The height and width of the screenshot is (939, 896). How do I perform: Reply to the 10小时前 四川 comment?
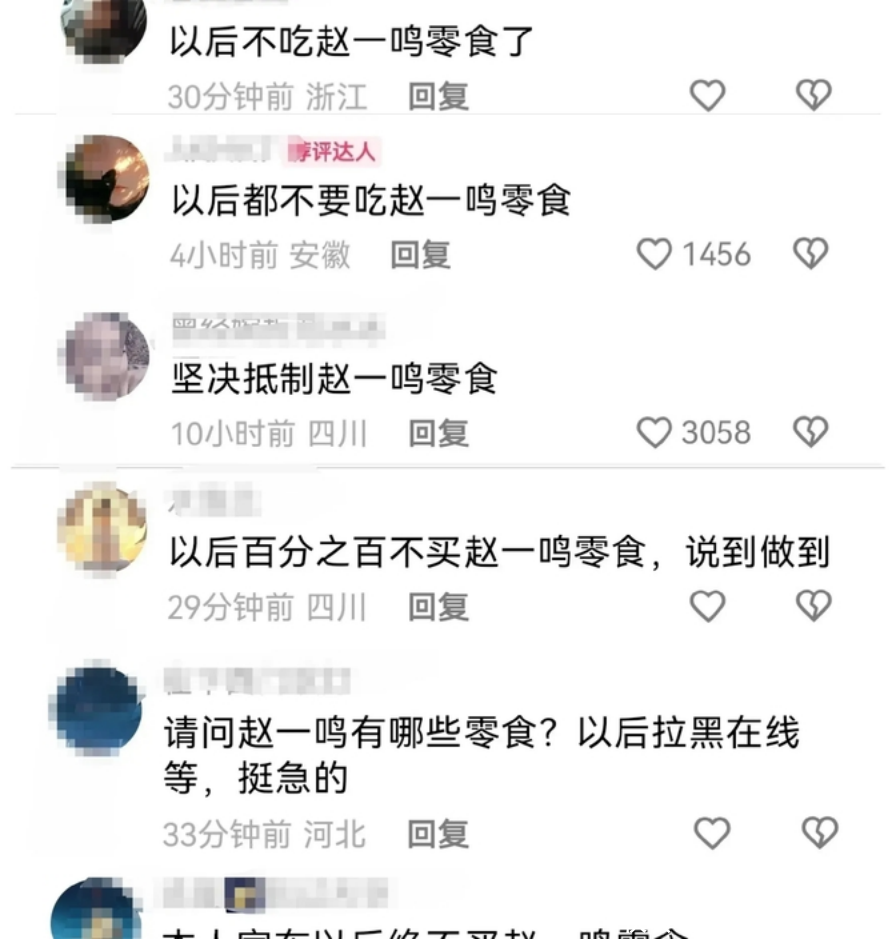pyautogui.click(x=438, y=434)
